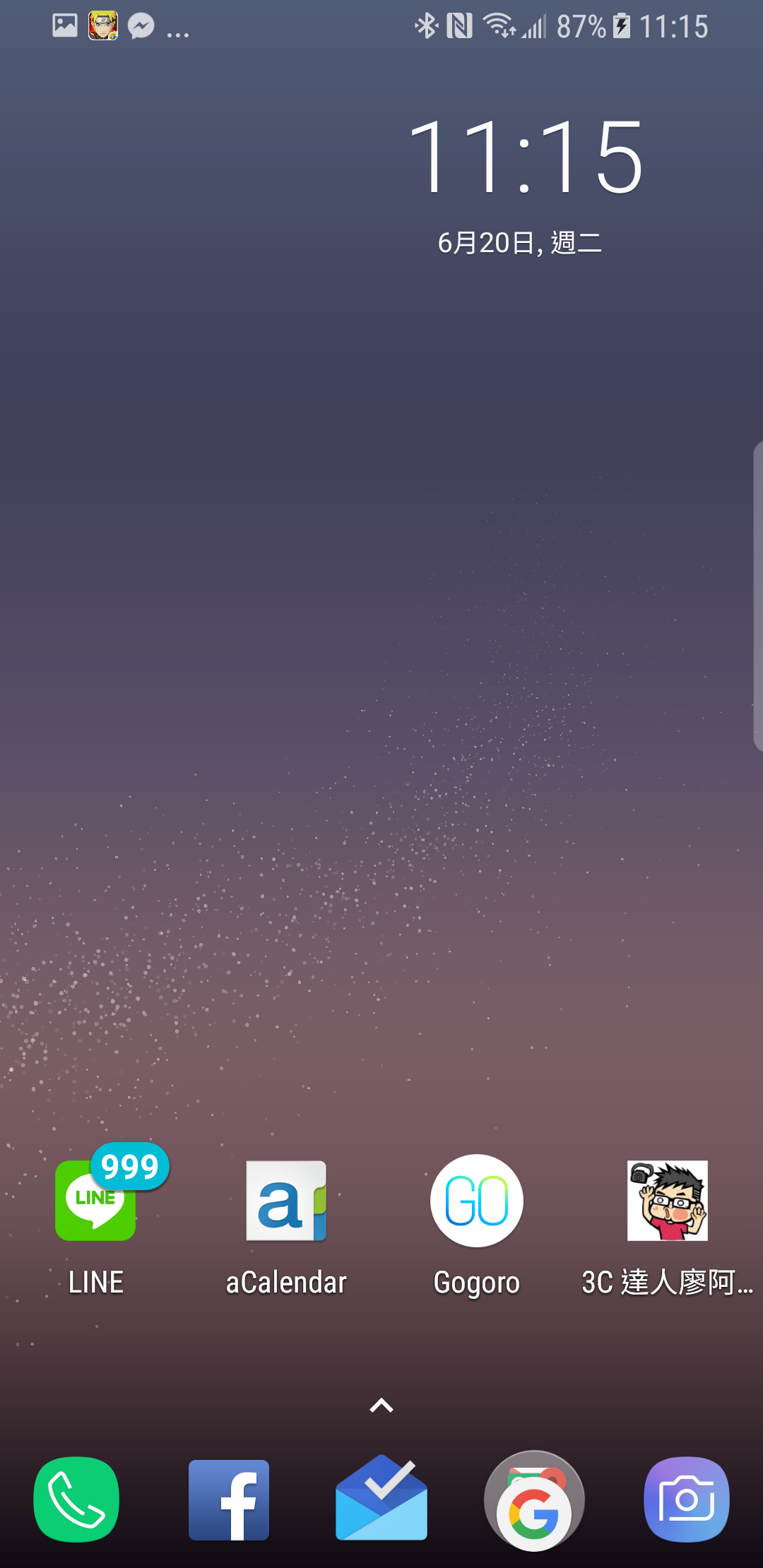Launch aCalendar
The height and width of the screenshot is (1568, 763).
[286, 1202]
